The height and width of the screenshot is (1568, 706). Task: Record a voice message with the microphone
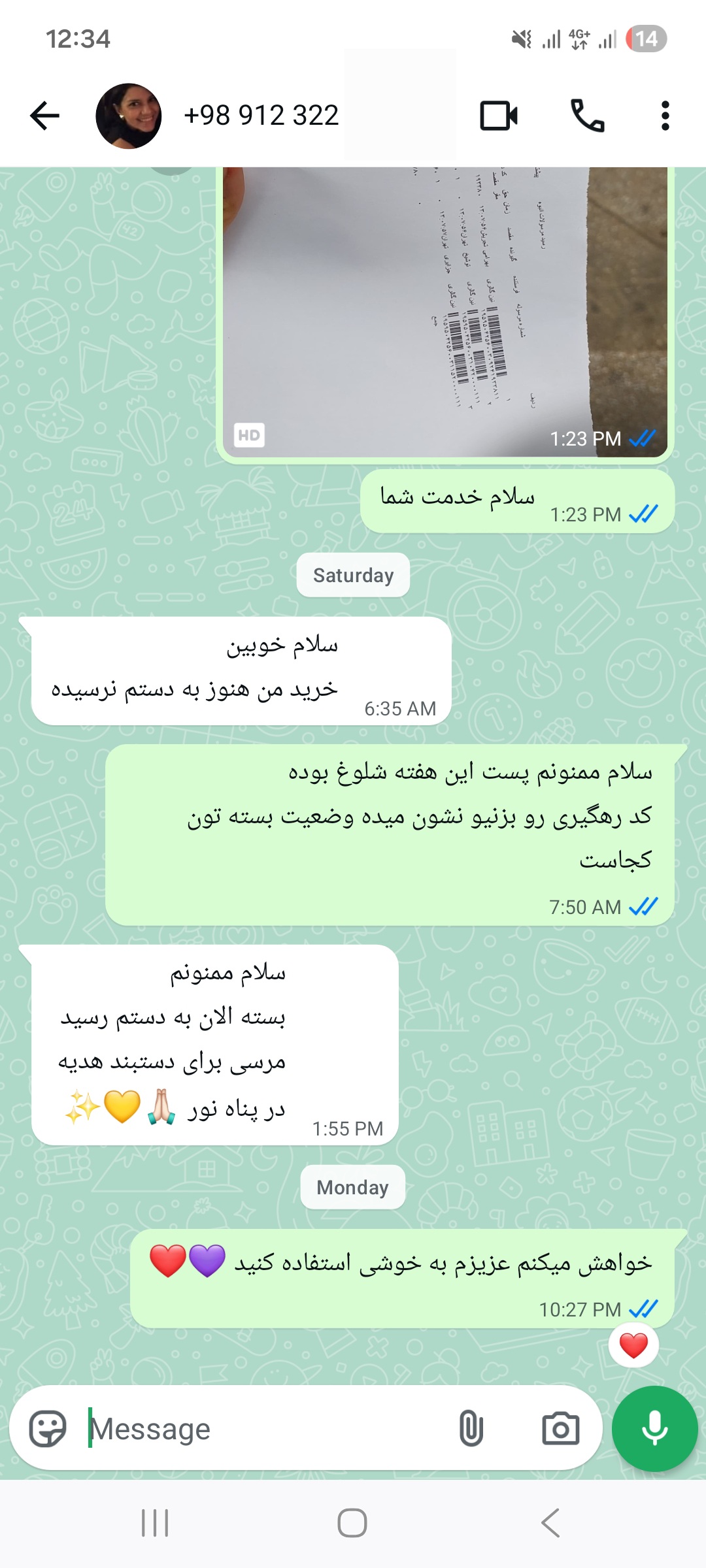pos(654,1429)
